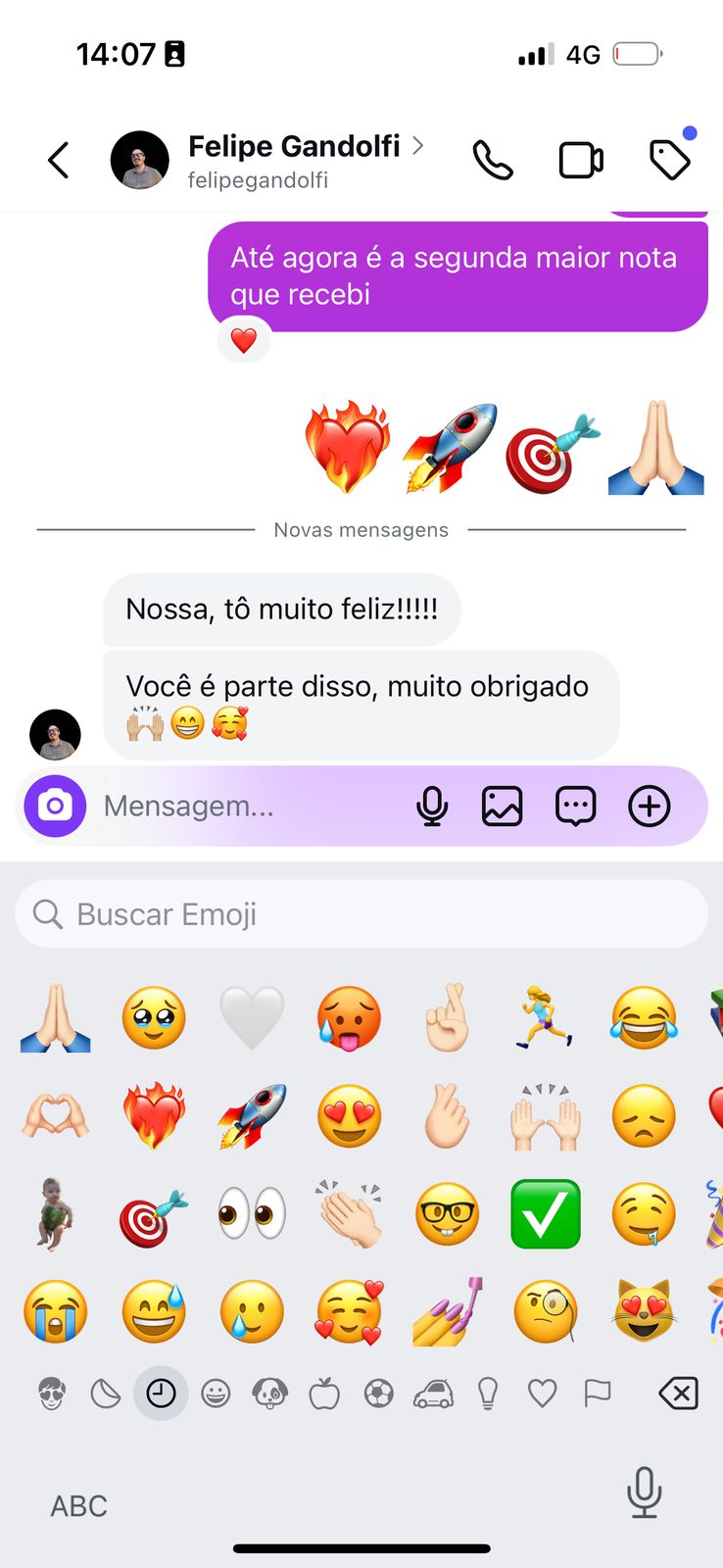Start a video call with Felipe

[581, 161]
